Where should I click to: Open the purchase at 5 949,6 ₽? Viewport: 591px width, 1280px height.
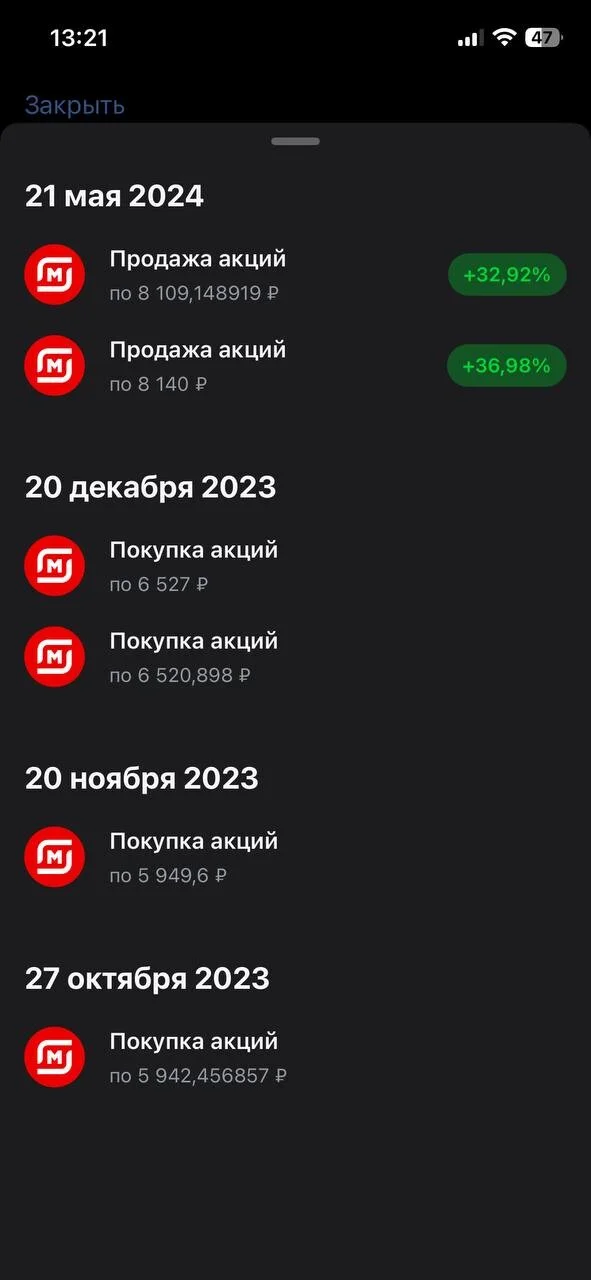click(295, 857)
